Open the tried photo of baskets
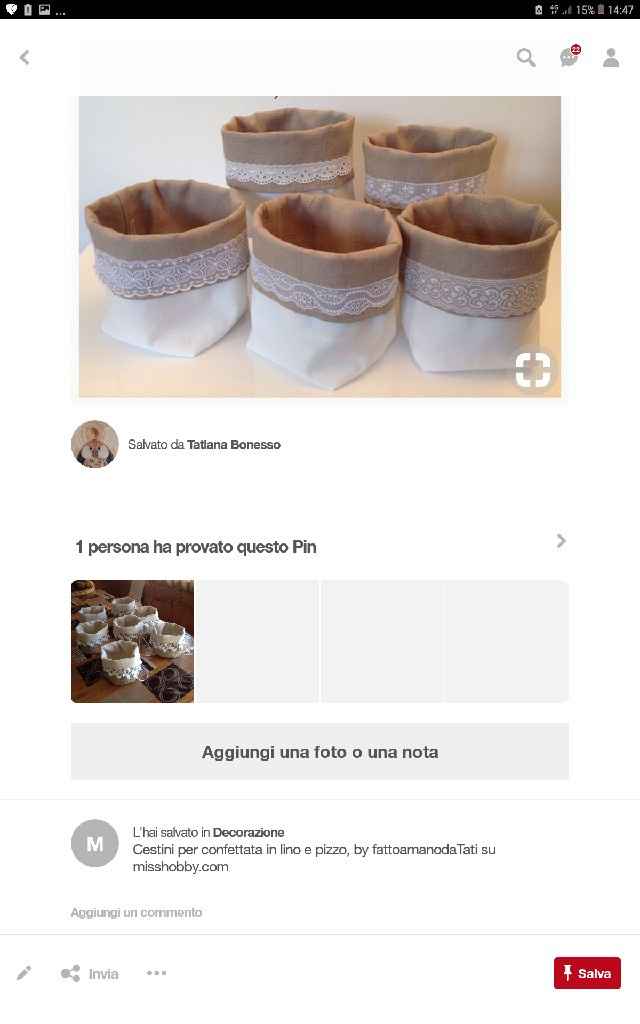Screen dimensions: 640x1024 [132, 641]
